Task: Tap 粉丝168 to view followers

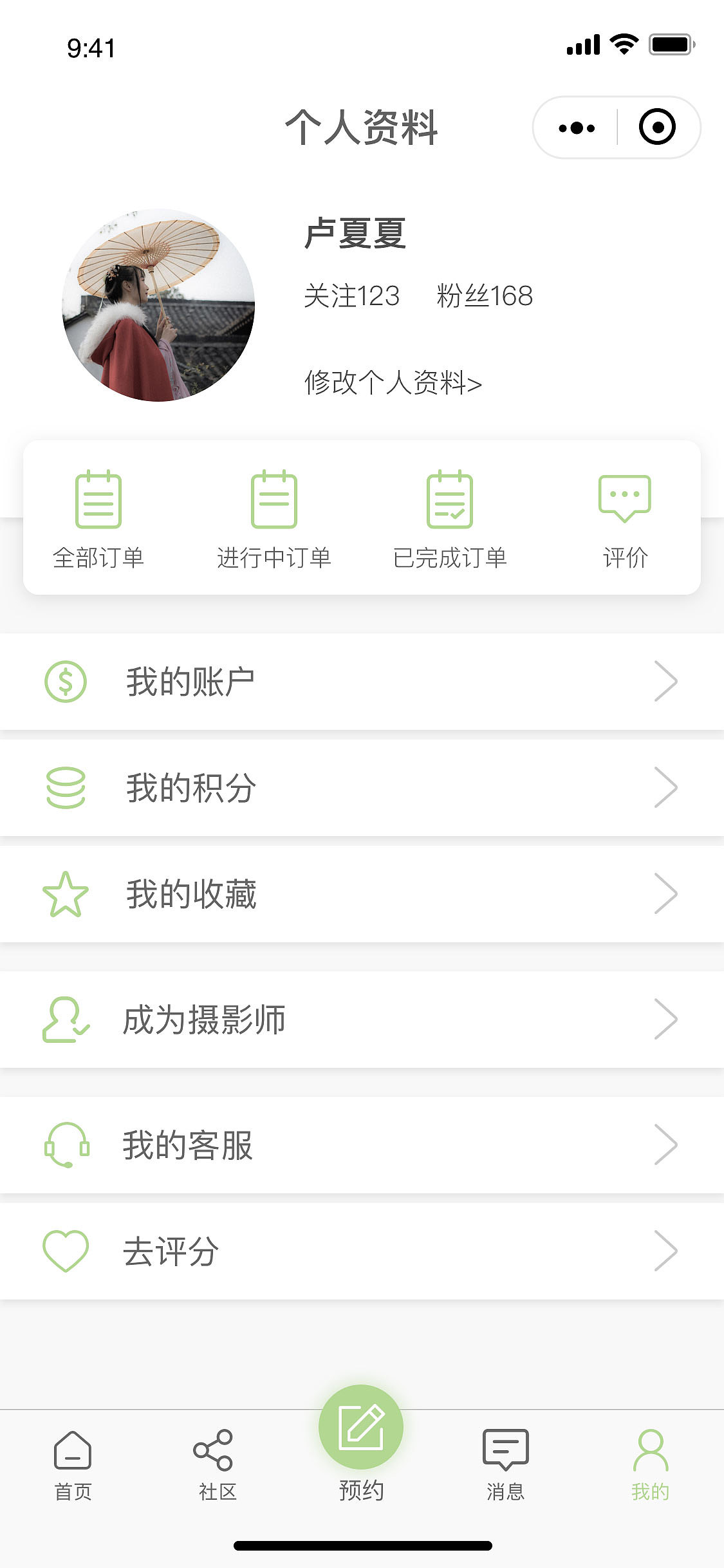Action: 484,296
